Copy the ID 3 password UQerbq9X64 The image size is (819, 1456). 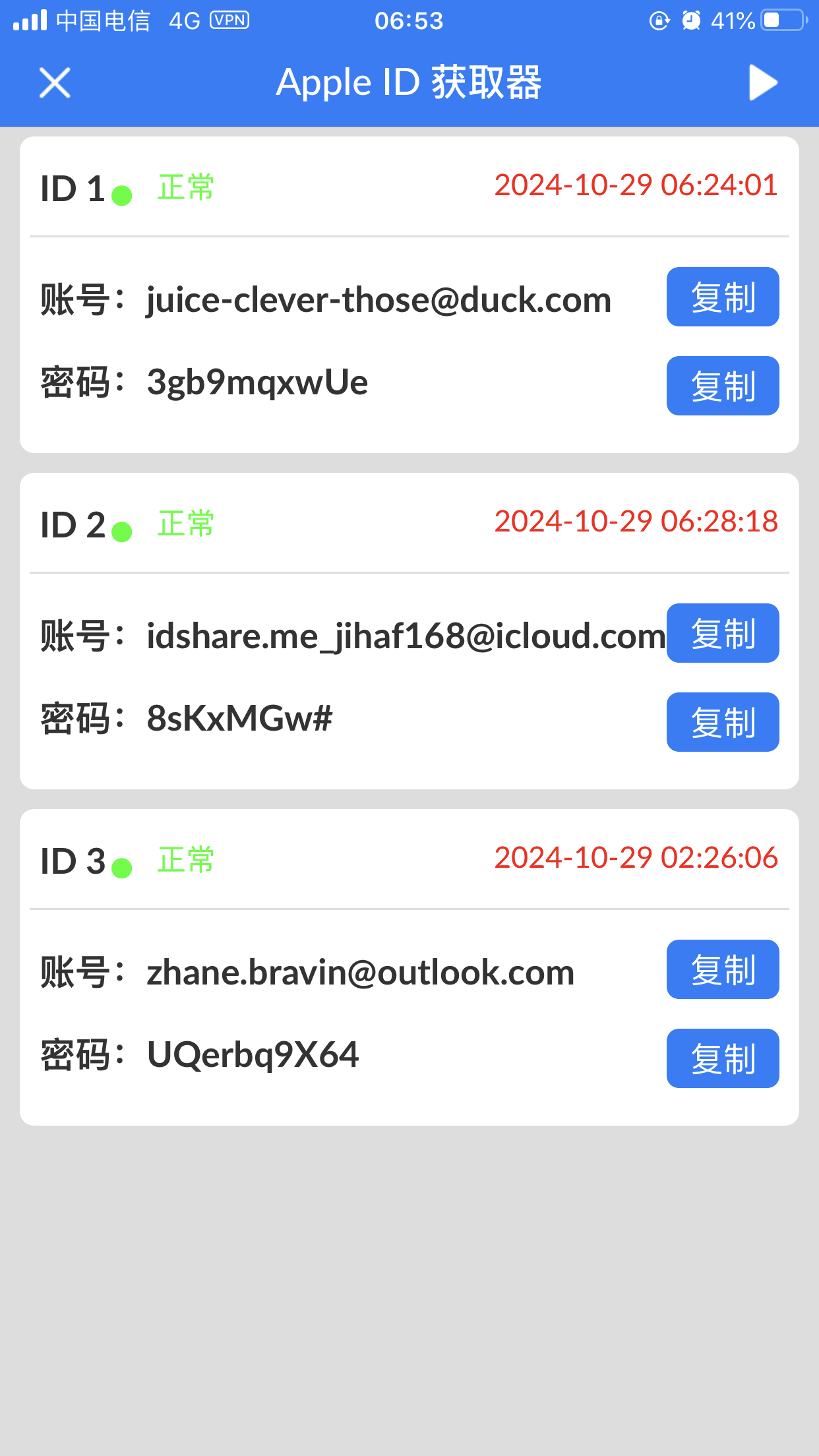tap(722, 1058)
